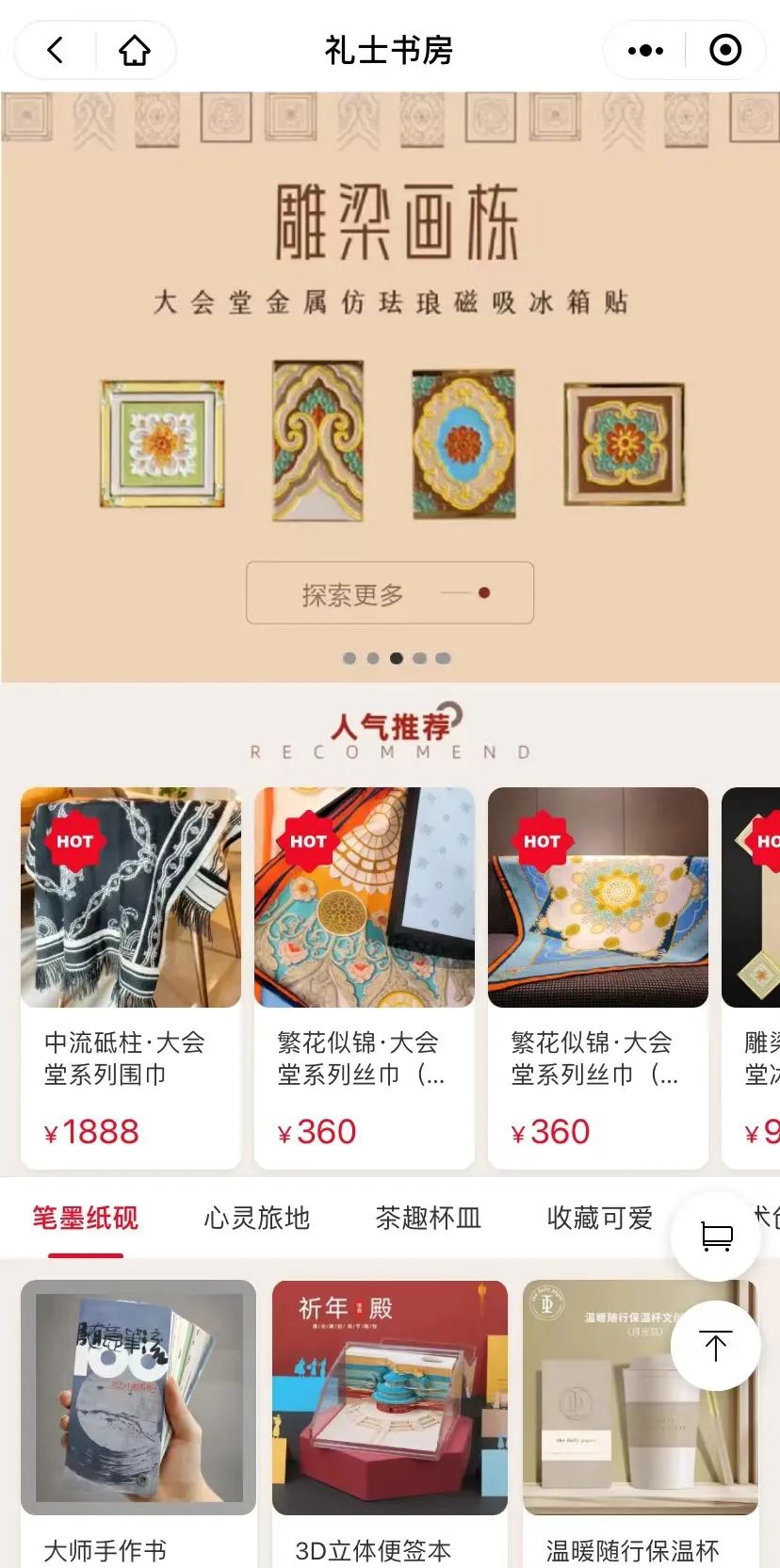Go back using the back arrow
Image resolution: width=780 pixels, height=1568 pixels.
pos(55,50)
